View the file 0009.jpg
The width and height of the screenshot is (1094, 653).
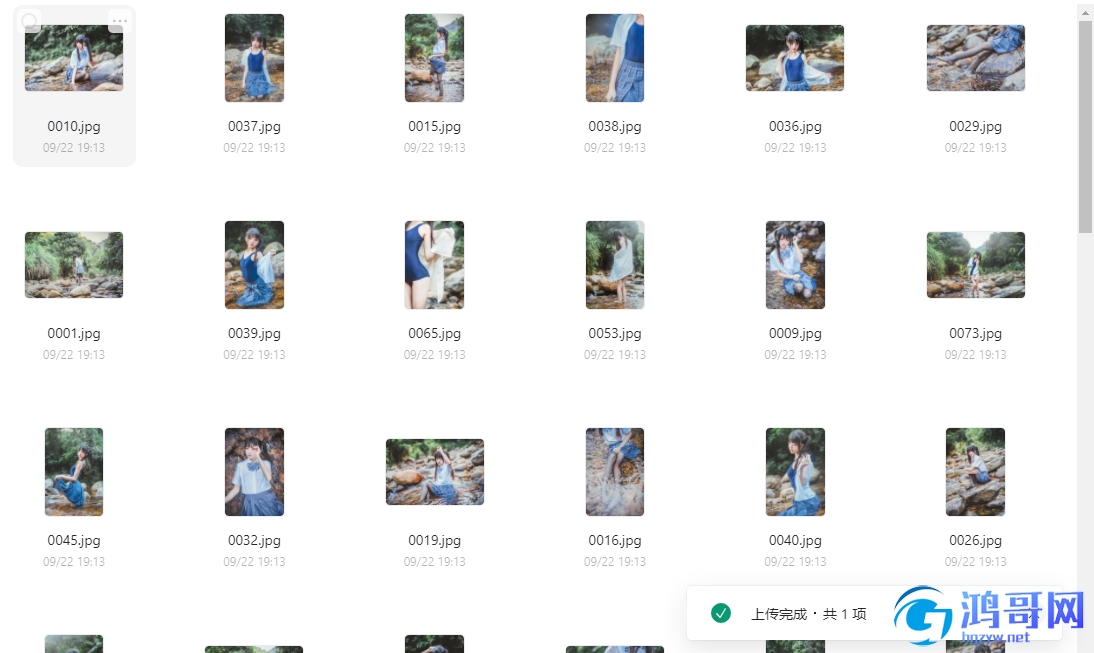(x=795, y=265)
